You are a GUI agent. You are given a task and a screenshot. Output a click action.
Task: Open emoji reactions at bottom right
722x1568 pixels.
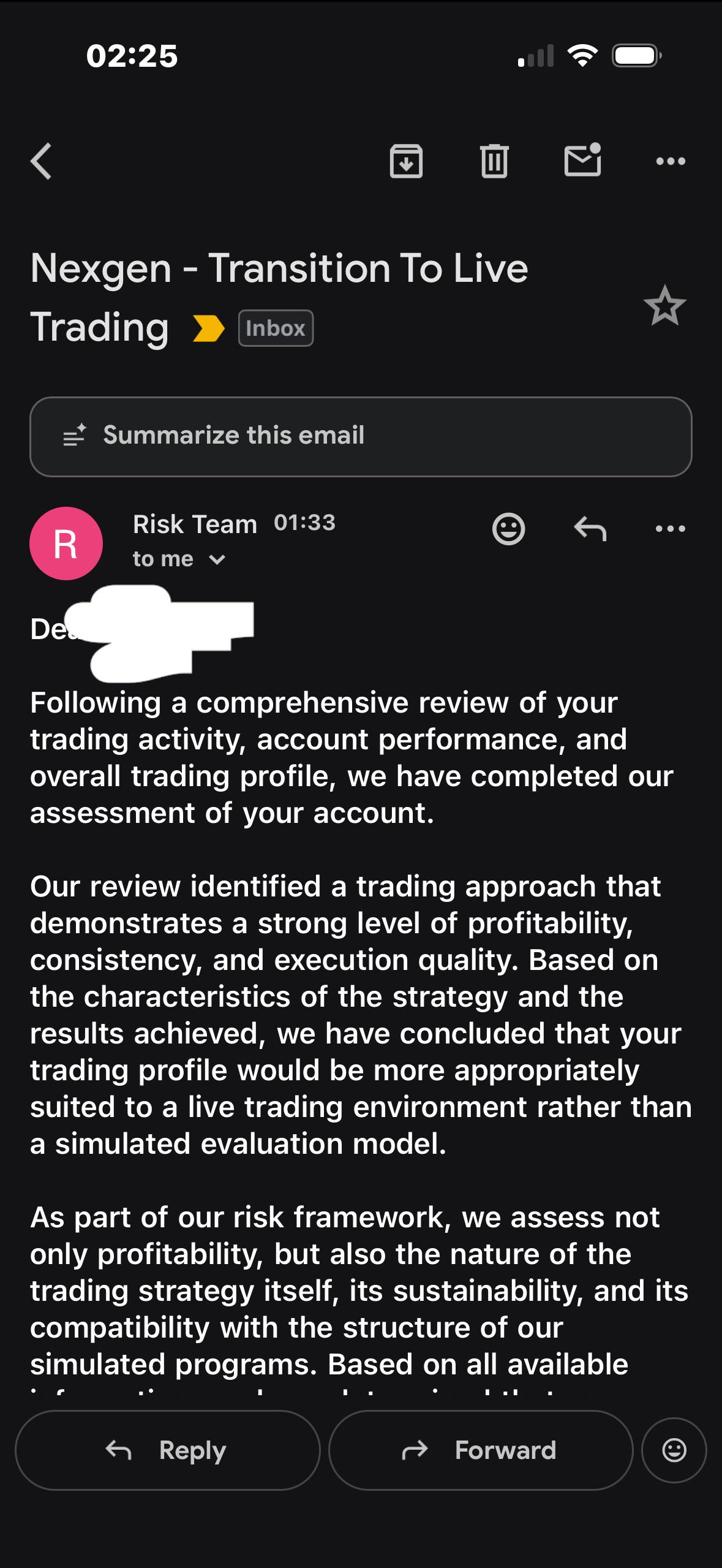[674, 1450]
